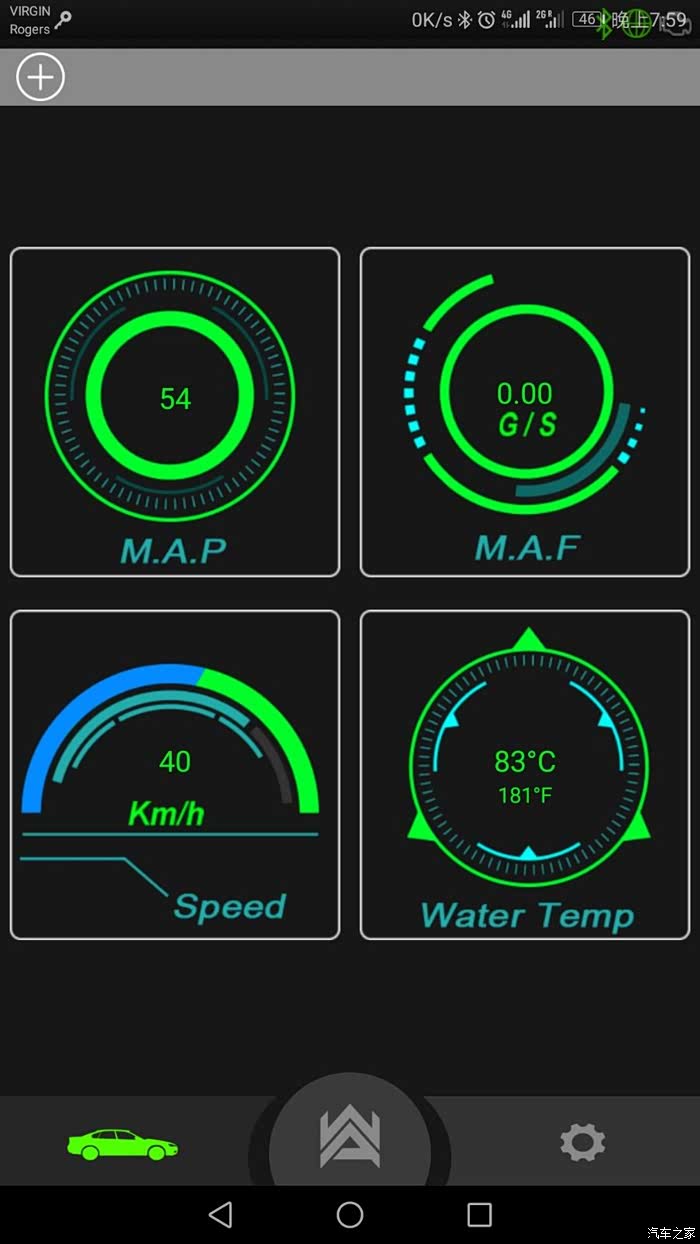This screenshot has width=700, height=1244.
Task: Tap the center logo button
Action: click(350, 1140)
